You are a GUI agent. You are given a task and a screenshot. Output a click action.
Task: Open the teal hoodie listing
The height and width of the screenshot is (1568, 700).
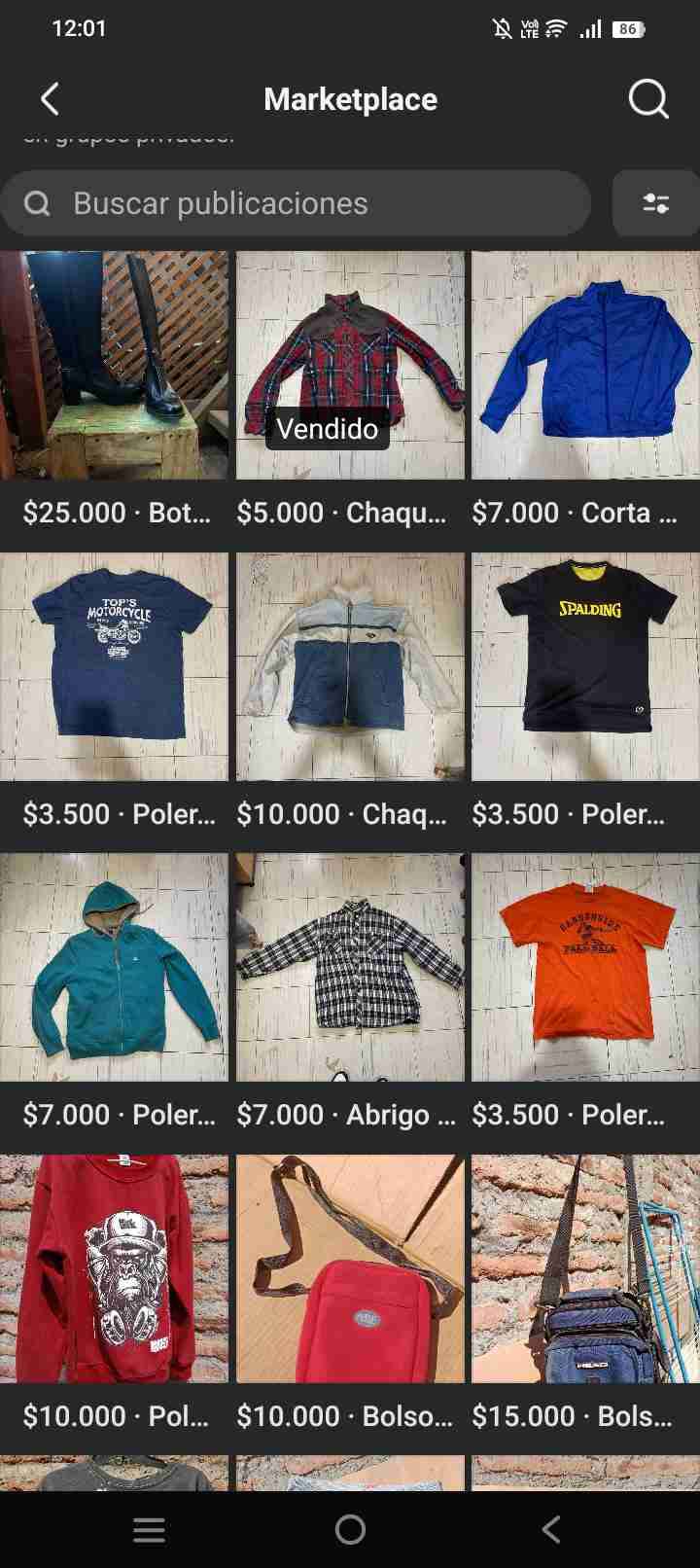pos(114,968)
